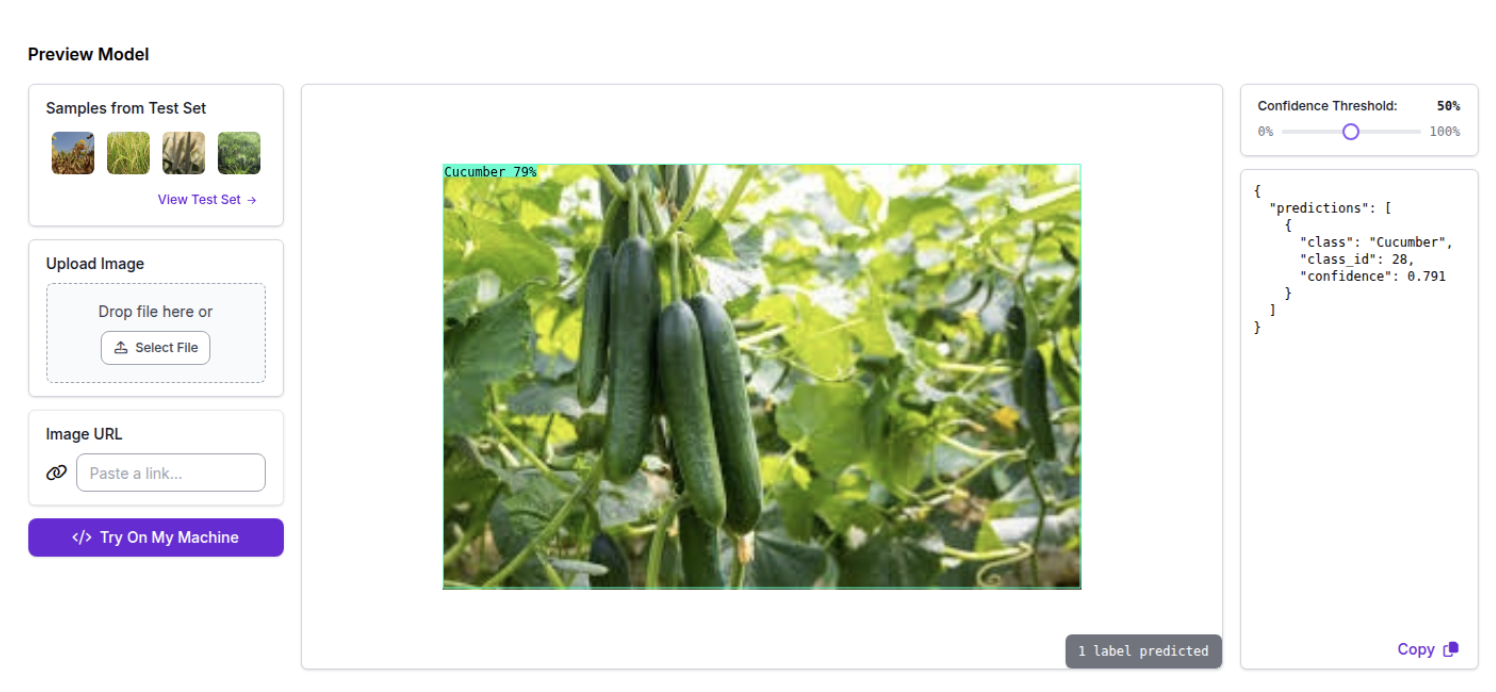The width and height of the screenshot is (1496, 692).
Task: Tap the Confidence Threshold slider handle
Action: (x=1351, y=132)
